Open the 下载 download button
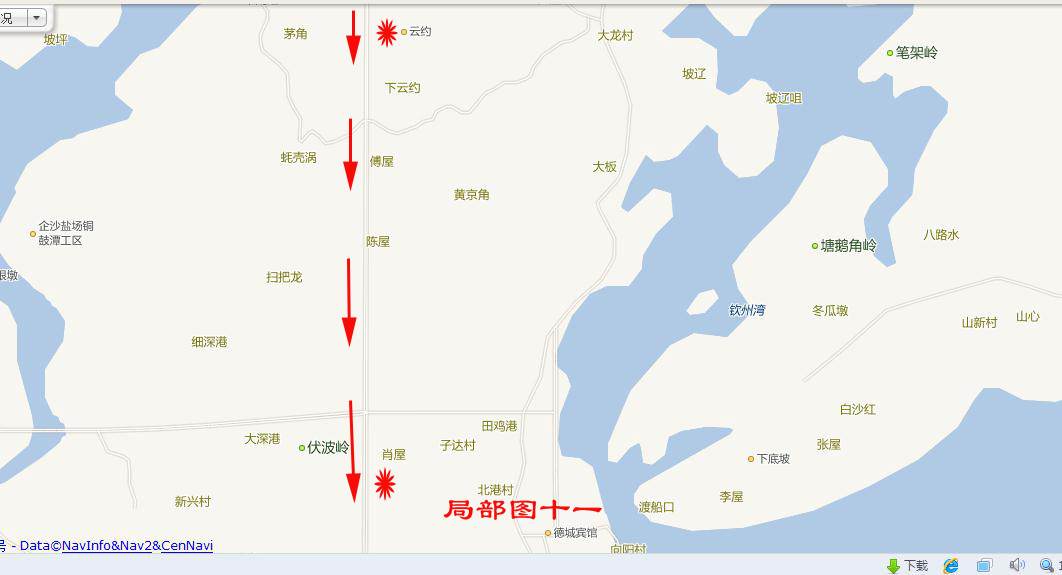This screenshot has height=575, width=1062. click(x=907, y=566)
